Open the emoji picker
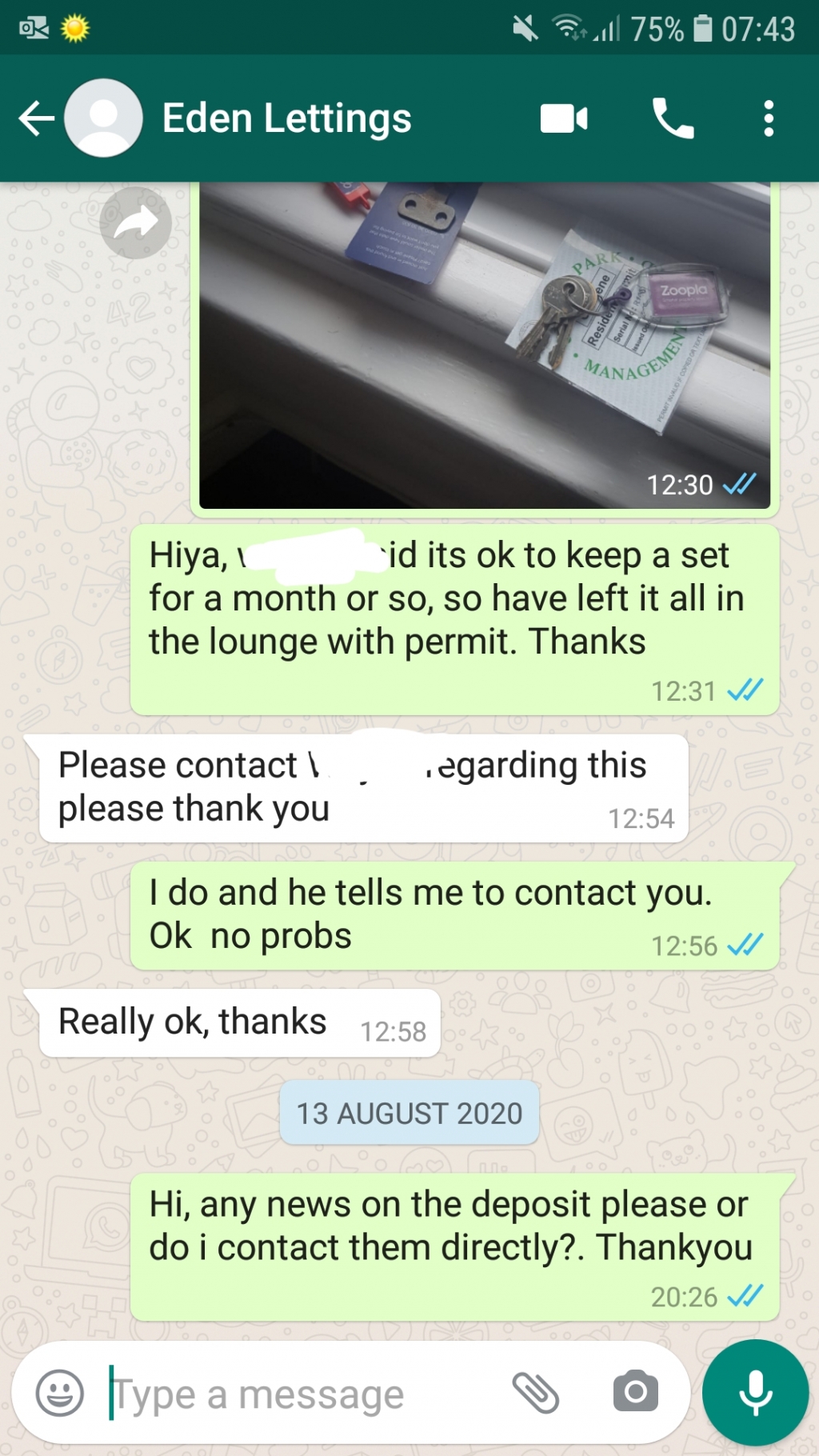 pyautogui.click(x=60, y=1393)
